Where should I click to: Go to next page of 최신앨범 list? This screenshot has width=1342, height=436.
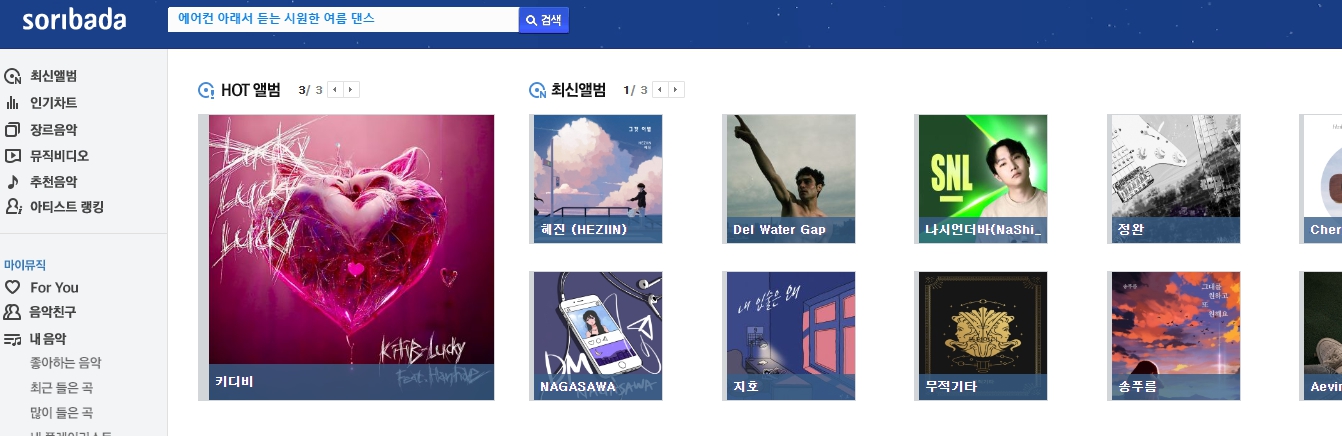point(677,90)
